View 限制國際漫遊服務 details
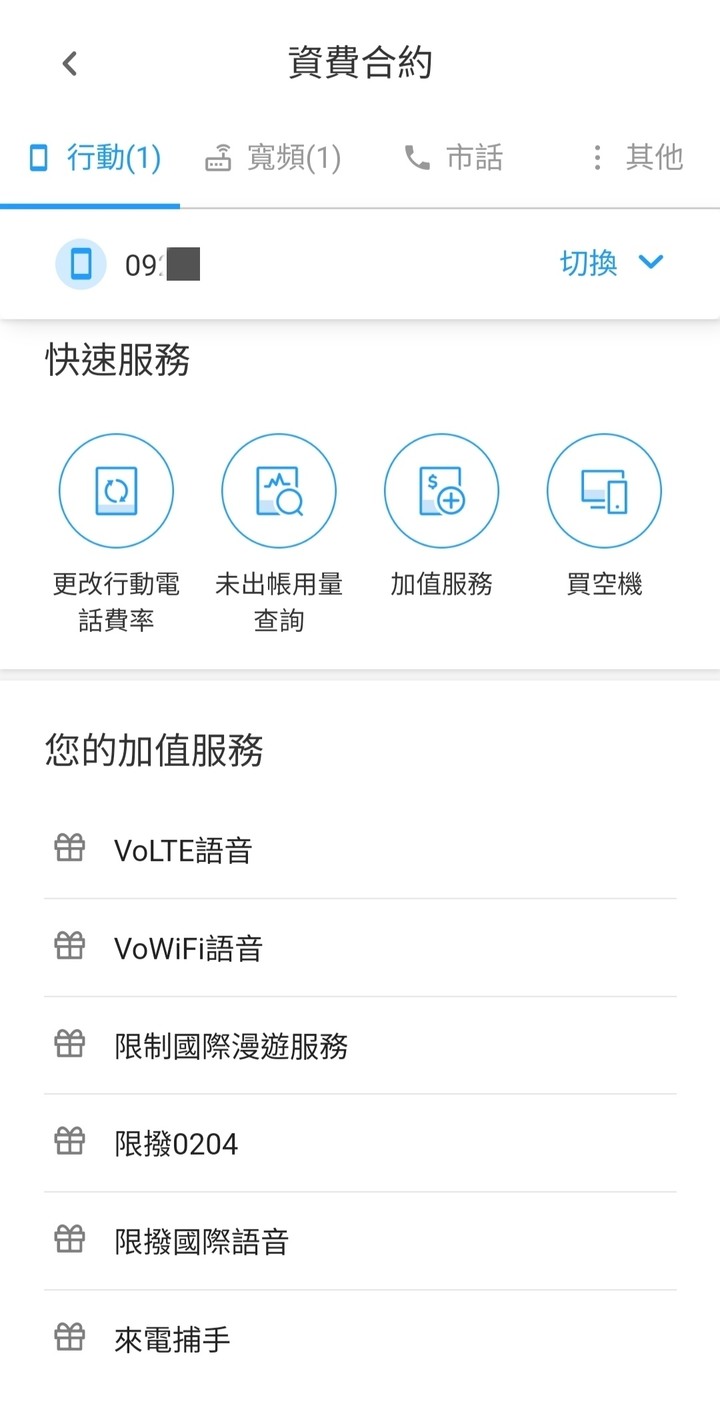 360,1045
